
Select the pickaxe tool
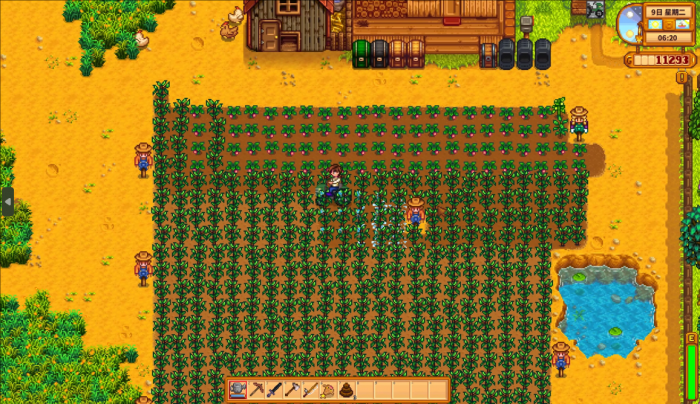click(256, 389)
